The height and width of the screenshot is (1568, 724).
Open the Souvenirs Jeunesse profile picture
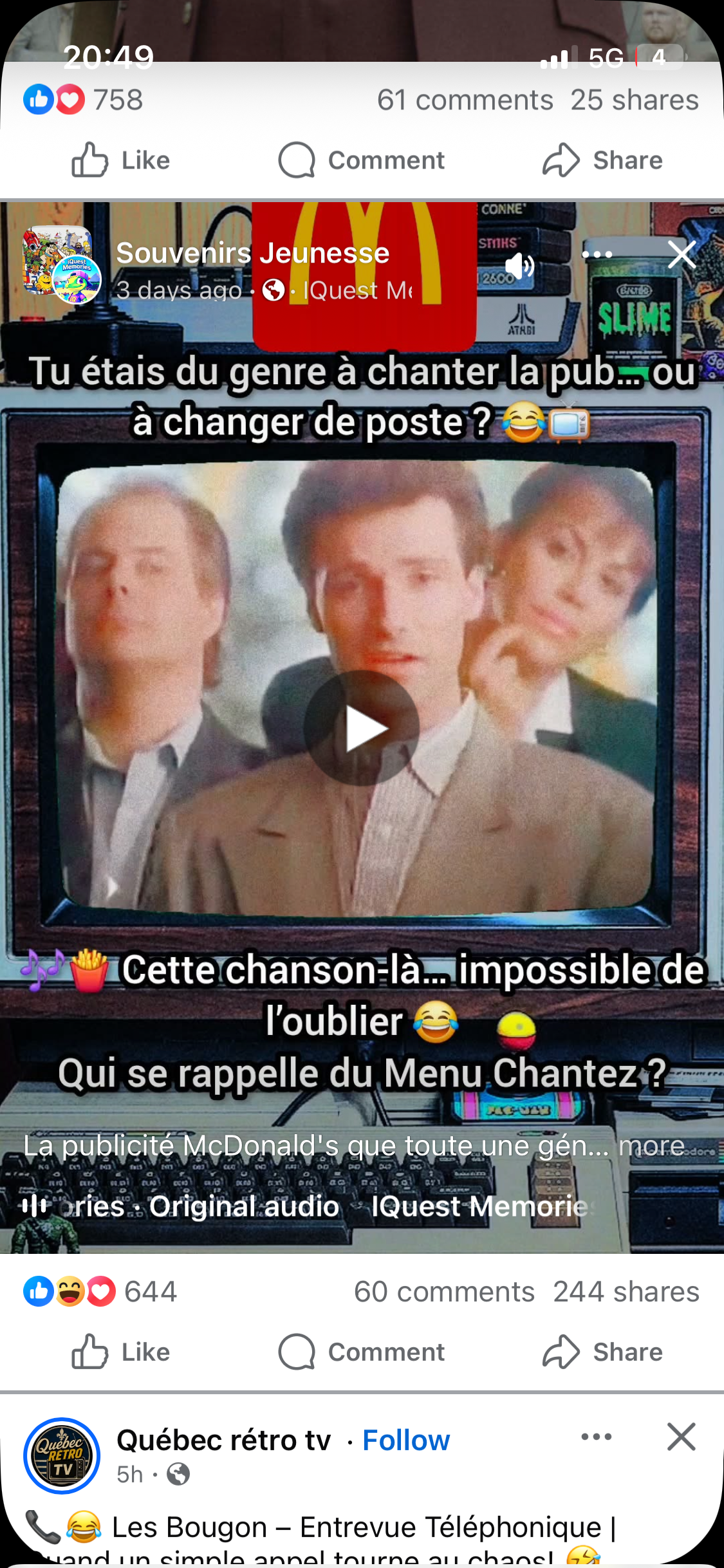pyautogui.click(x=62, y=265)
